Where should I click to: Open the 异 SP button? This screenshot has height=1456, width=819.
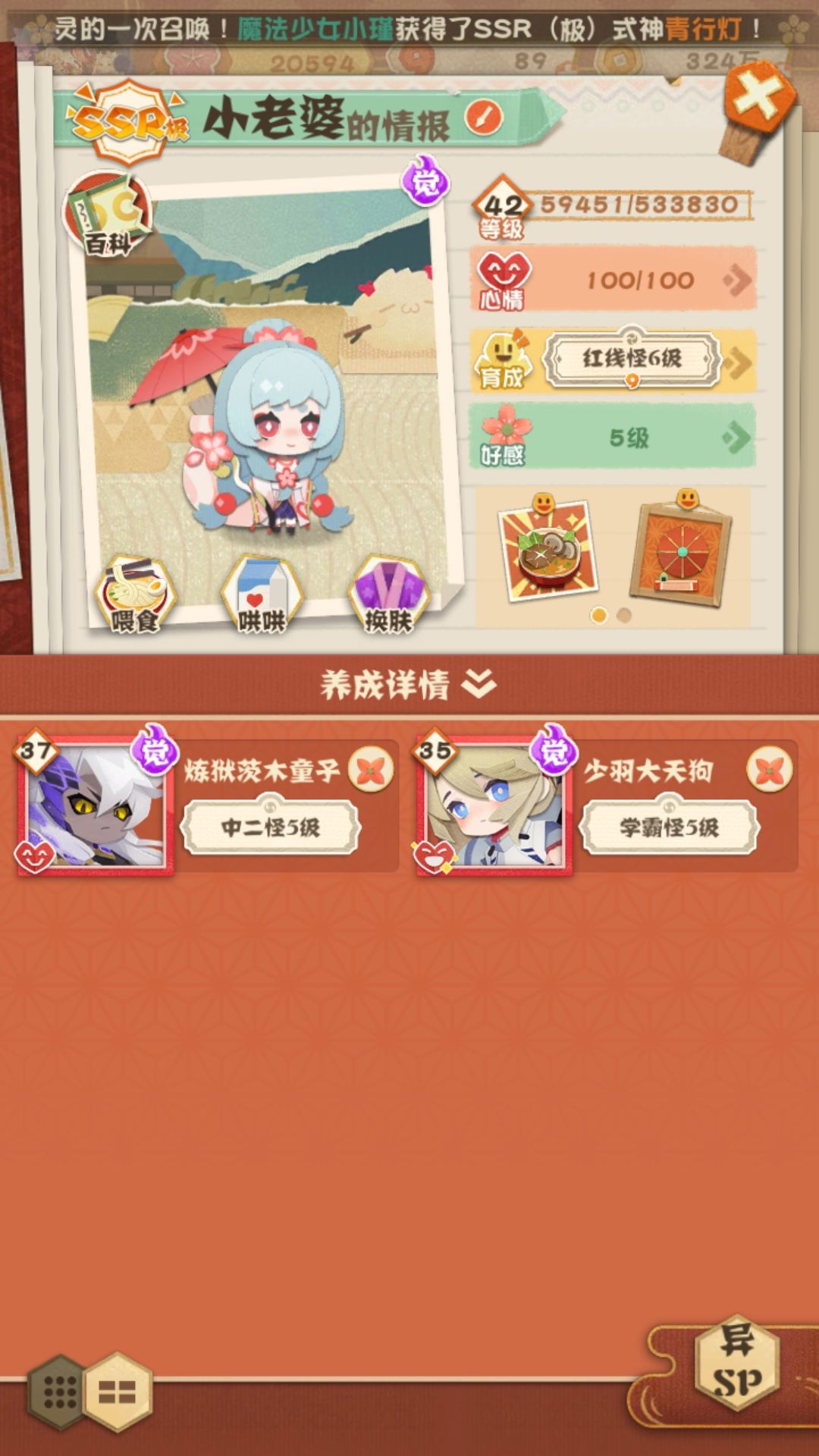736,1362
